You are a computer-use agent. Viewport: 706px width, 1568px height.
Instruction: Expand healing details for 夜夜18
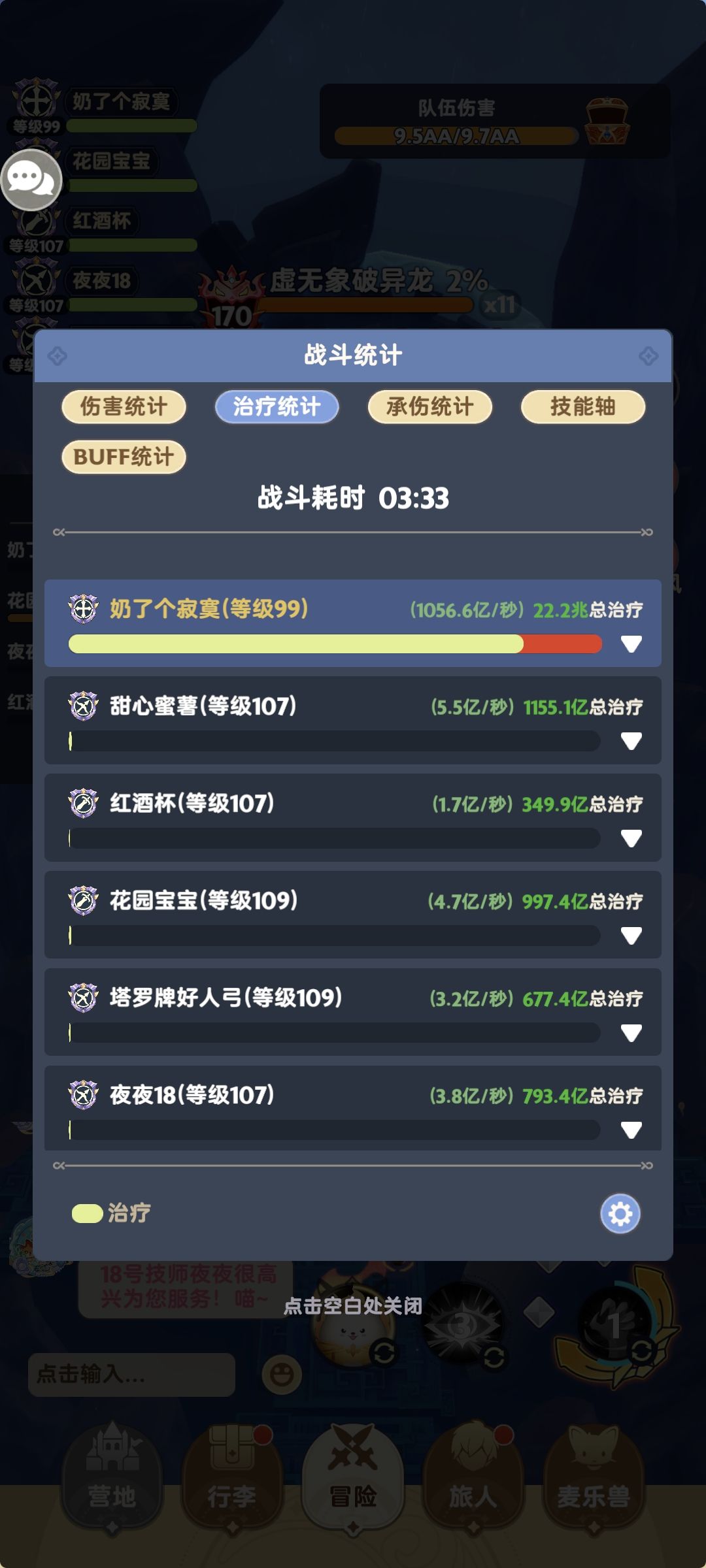pos(631,1130)
